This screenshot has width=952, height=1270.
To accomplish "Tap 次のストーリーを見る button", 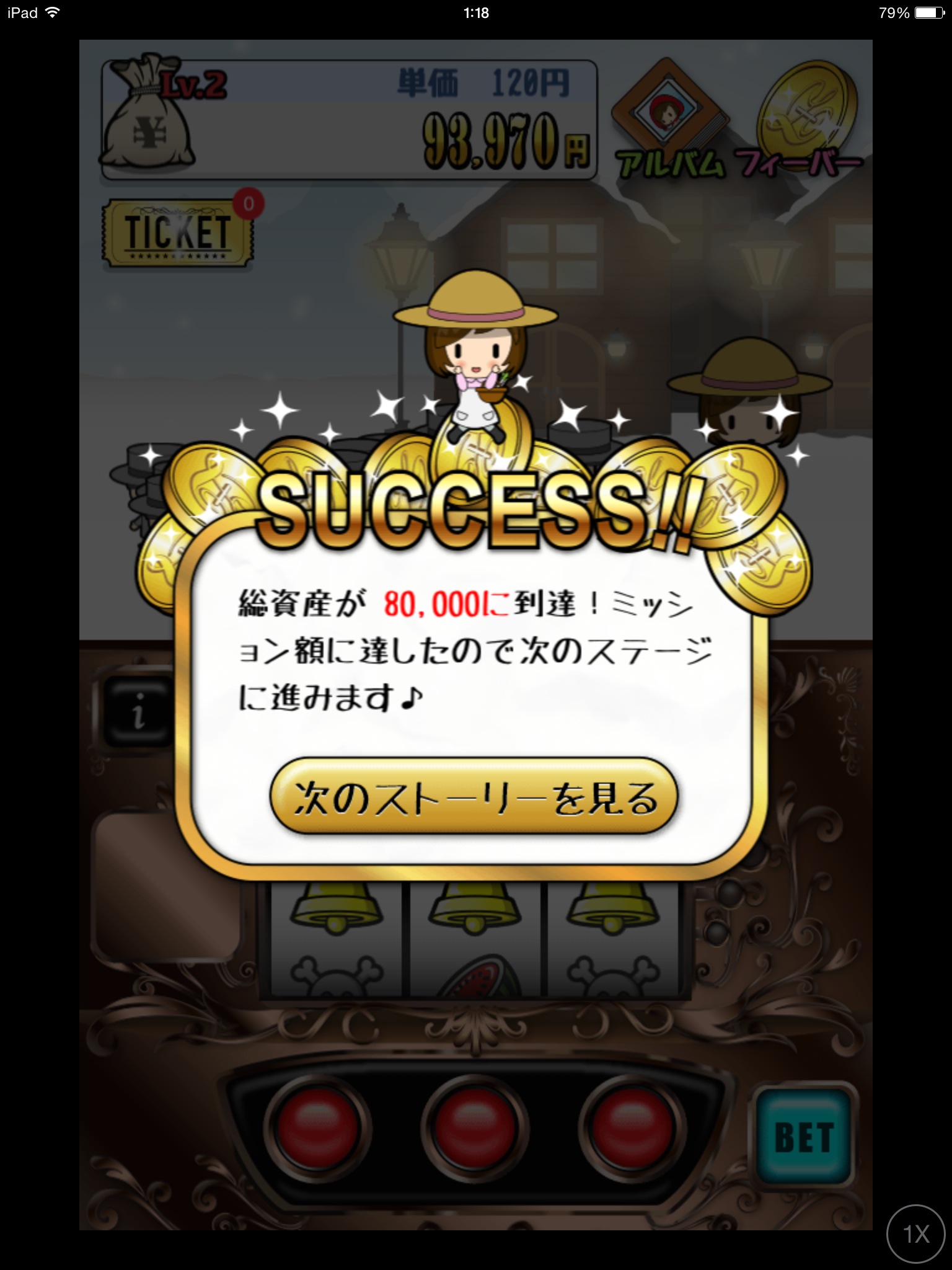I will tap(474, 797).
